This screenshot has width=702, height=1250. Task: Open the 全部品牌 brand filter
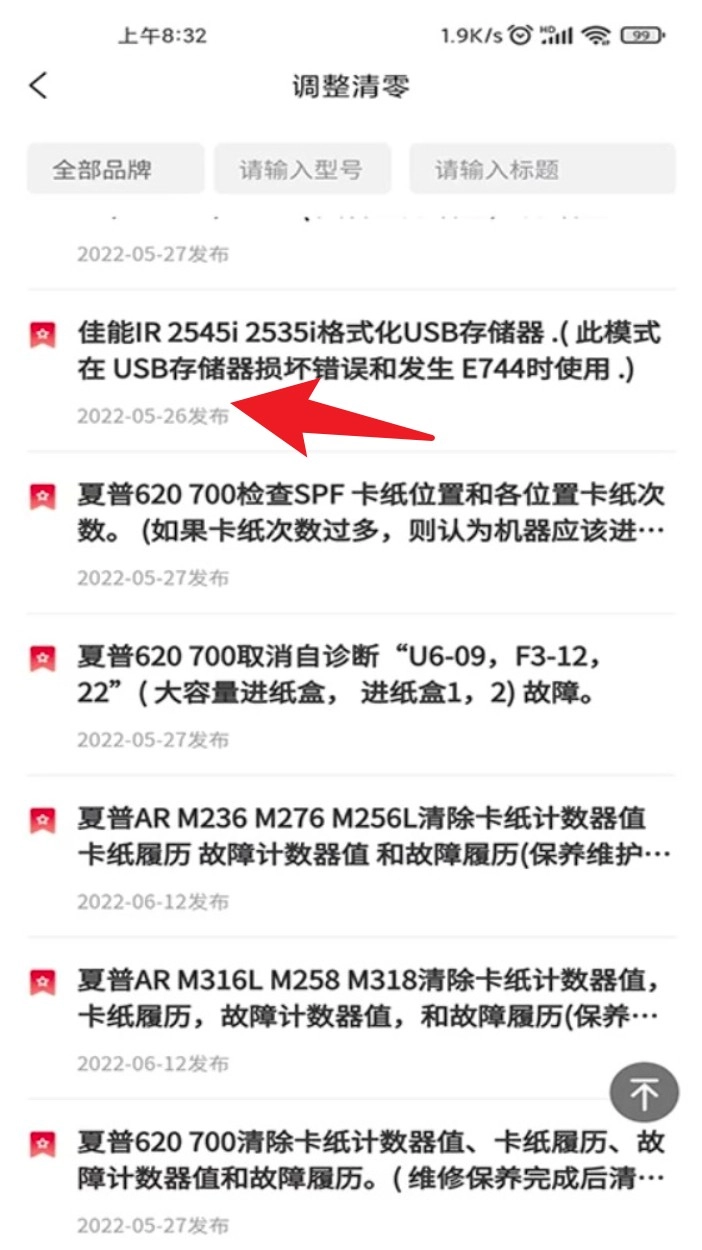coord(115,169)
